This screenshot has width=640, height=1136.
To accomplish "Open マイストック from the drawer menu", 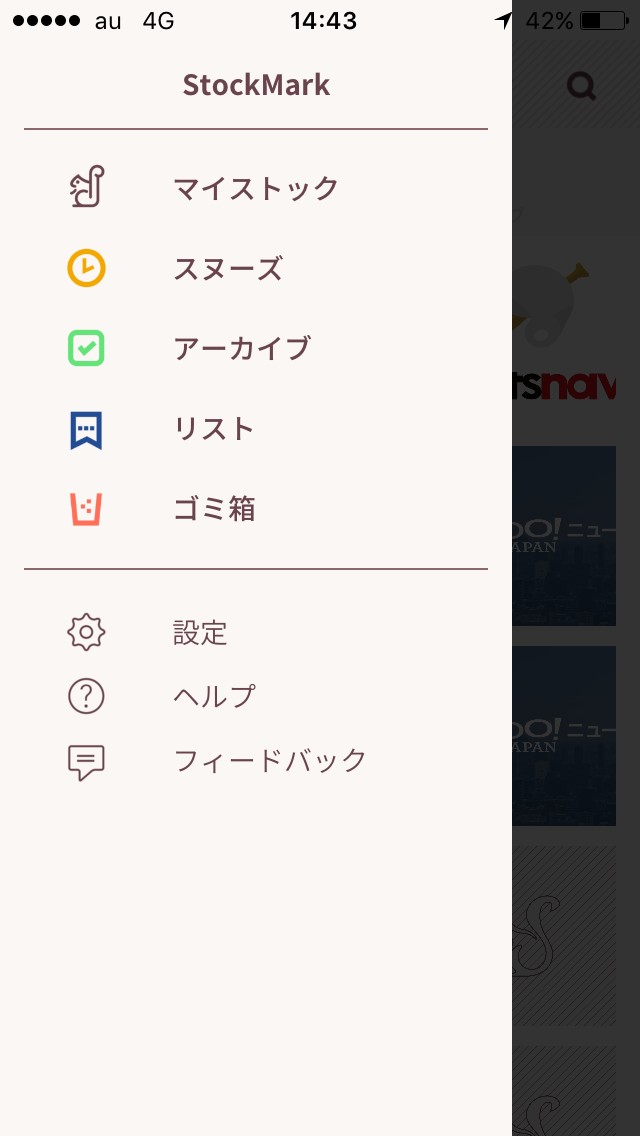I will coord(255,188).
